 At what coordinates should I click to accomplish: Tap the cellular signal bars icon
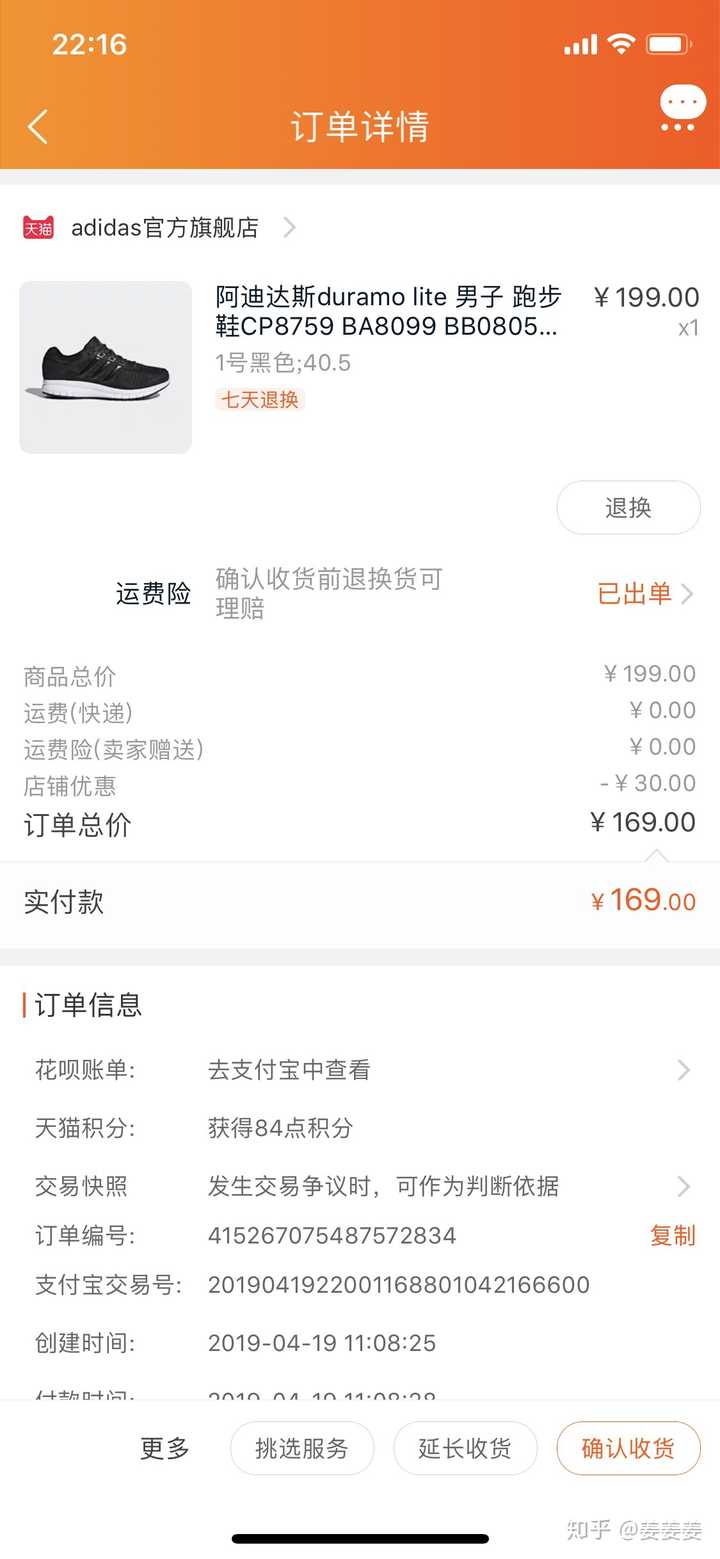tap(581, 44)
